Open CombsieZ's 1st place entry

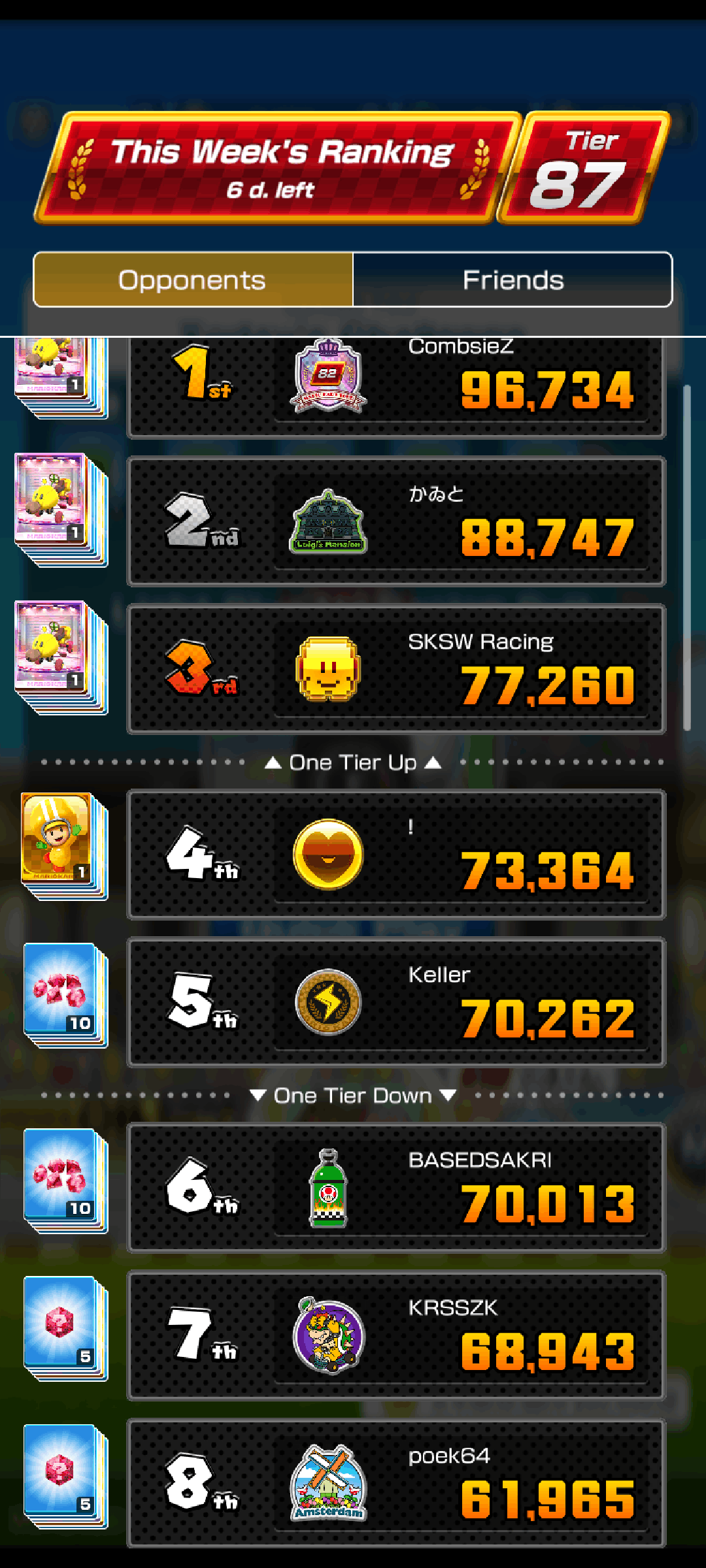click(396, 385)
